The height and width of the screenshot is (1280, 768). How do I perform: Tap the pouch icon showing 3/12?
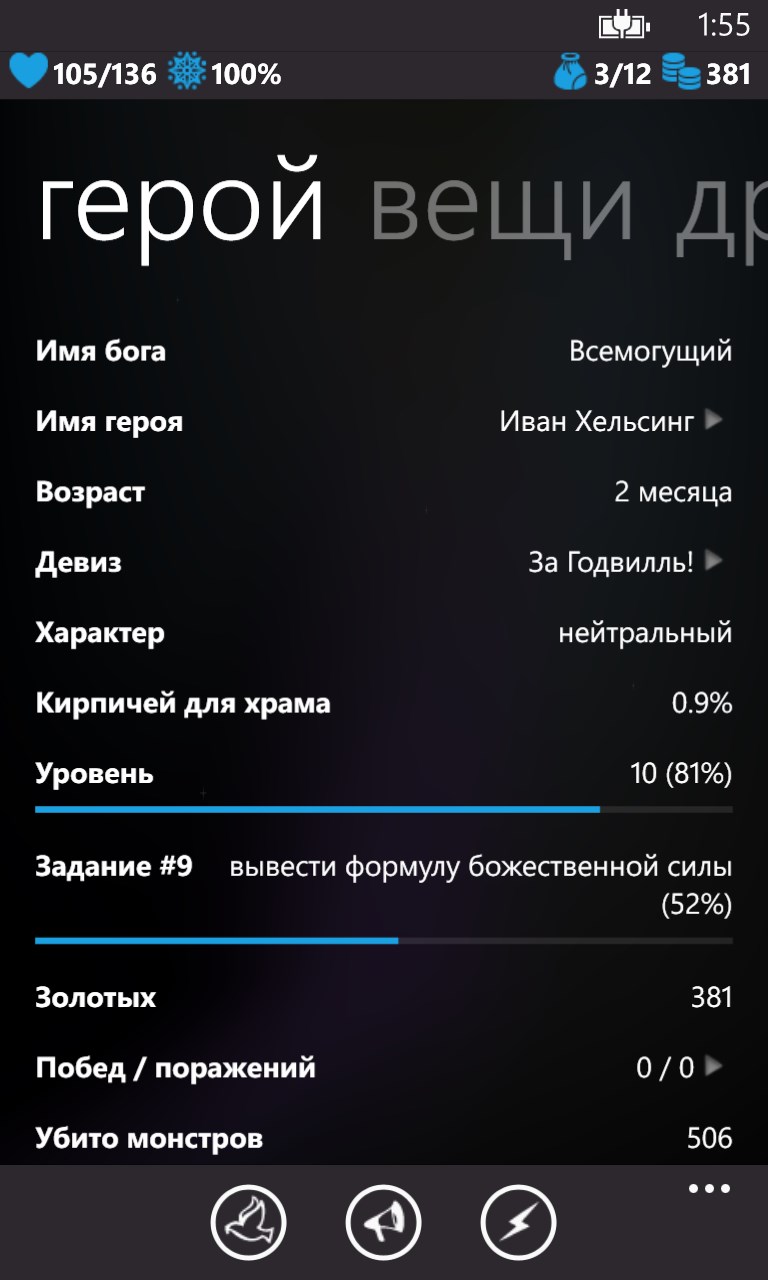pos(567,72)
